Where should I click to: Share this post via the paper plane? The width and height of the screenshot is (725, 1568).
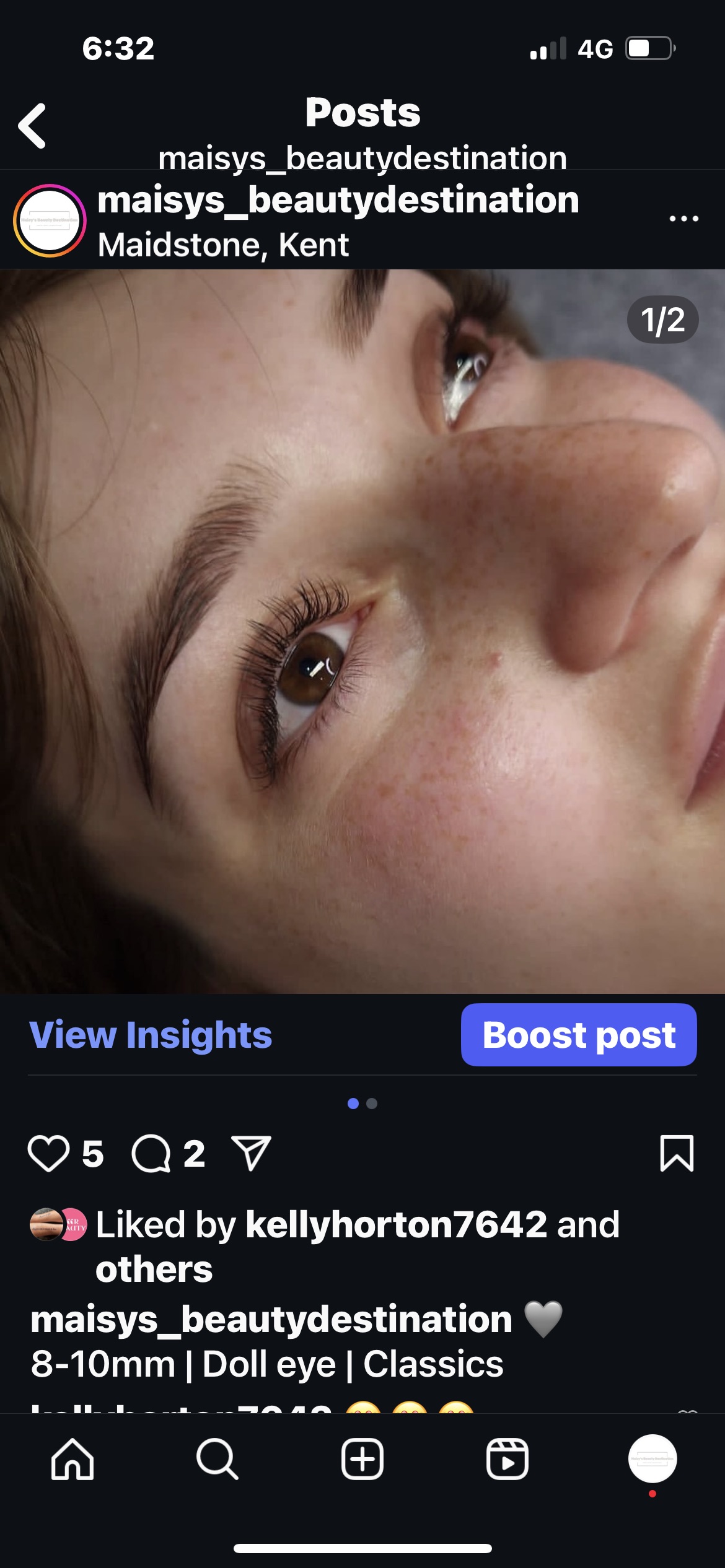pyautogui.click(x=251, y=1154)
